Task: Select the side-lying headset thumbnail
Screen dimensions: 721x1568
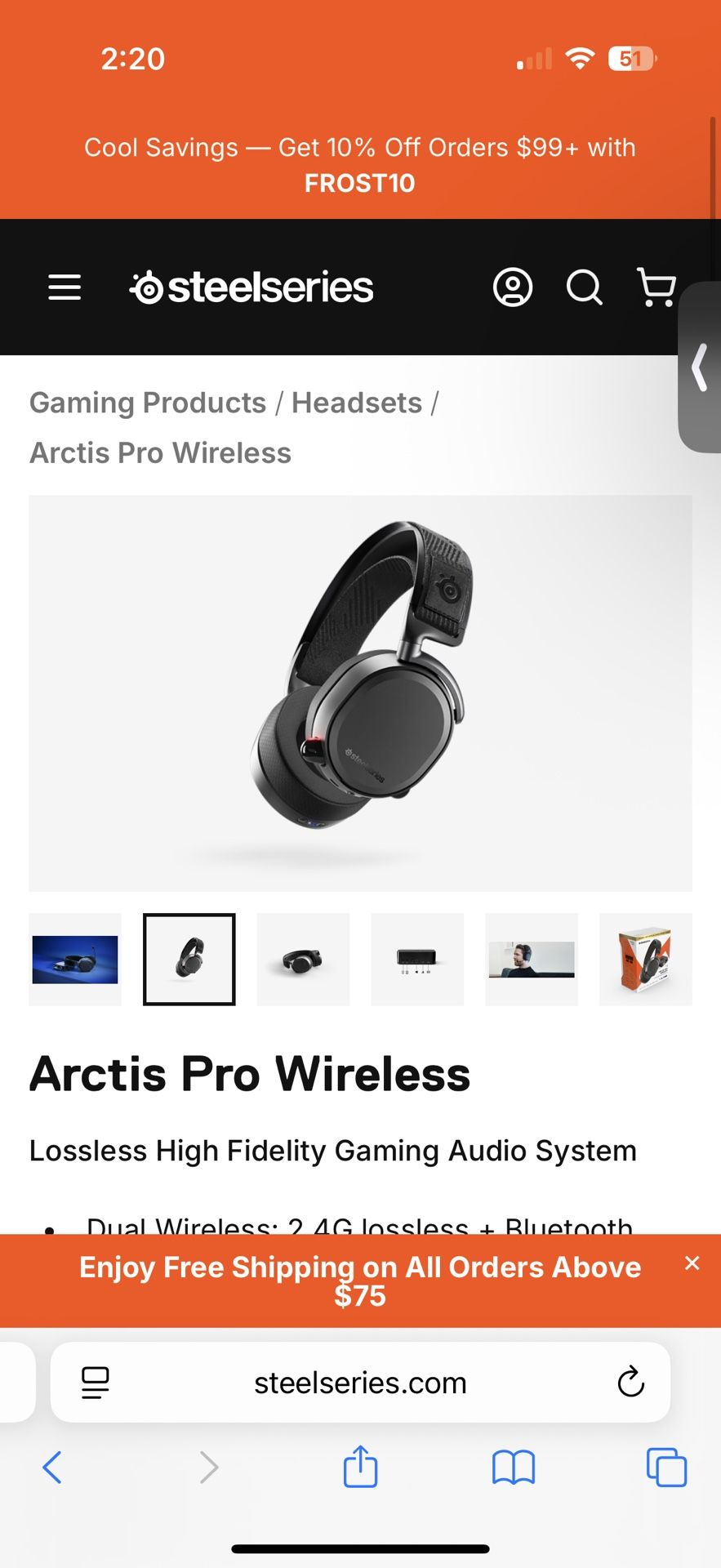Action: (x=303, y=960)
